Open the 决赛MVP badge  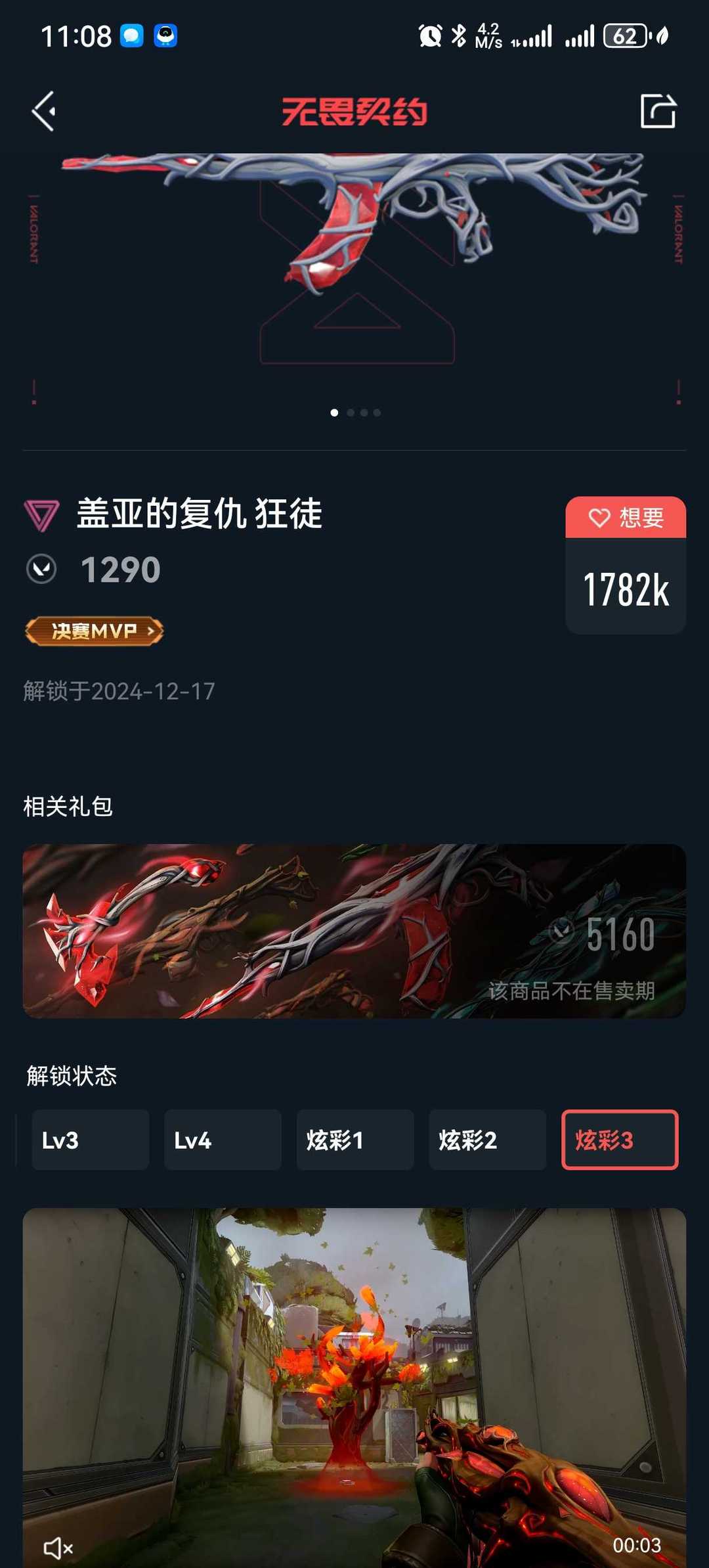click(95, 631)
